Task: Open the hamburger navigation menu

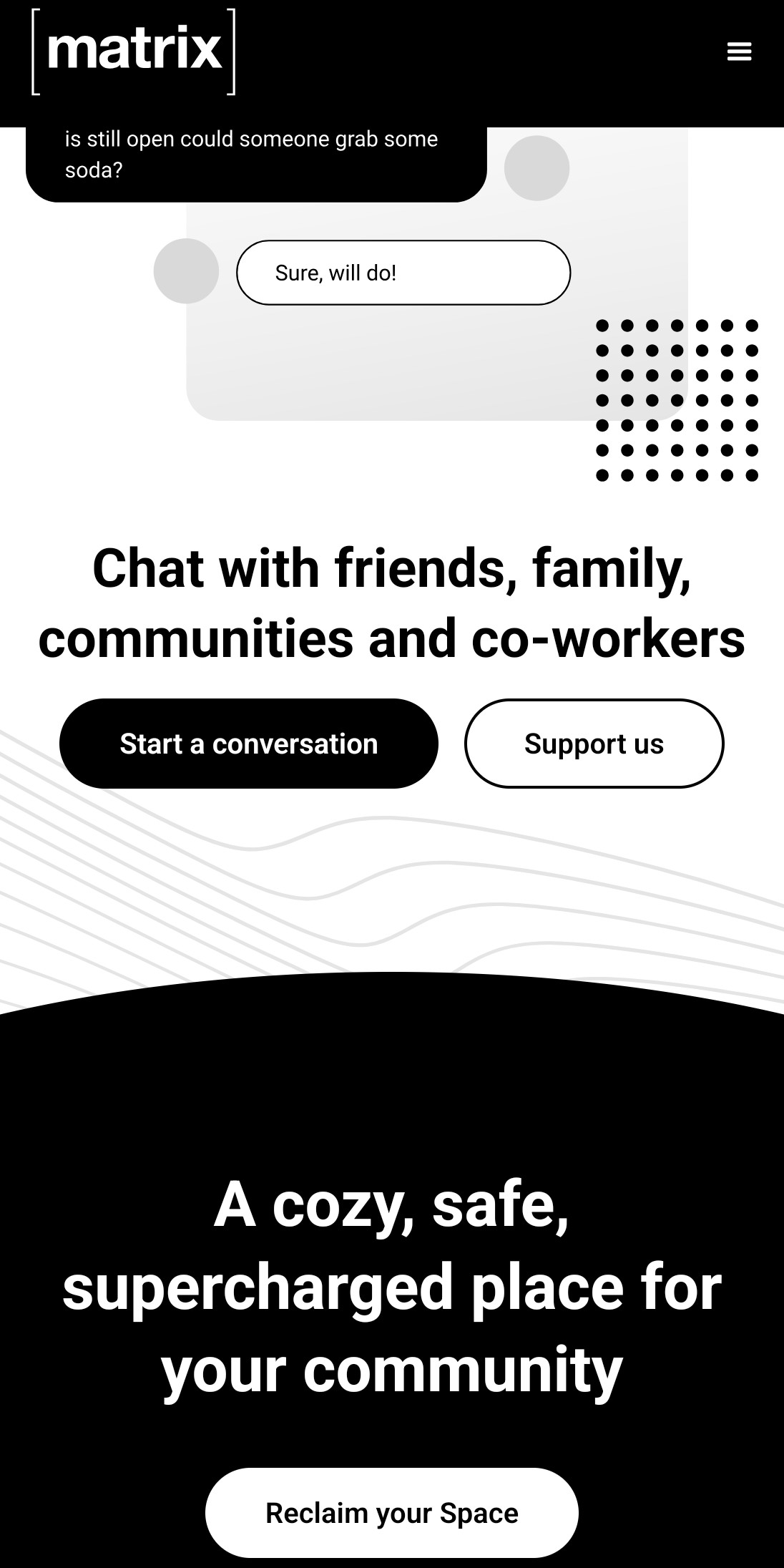Action: [739, 52]
